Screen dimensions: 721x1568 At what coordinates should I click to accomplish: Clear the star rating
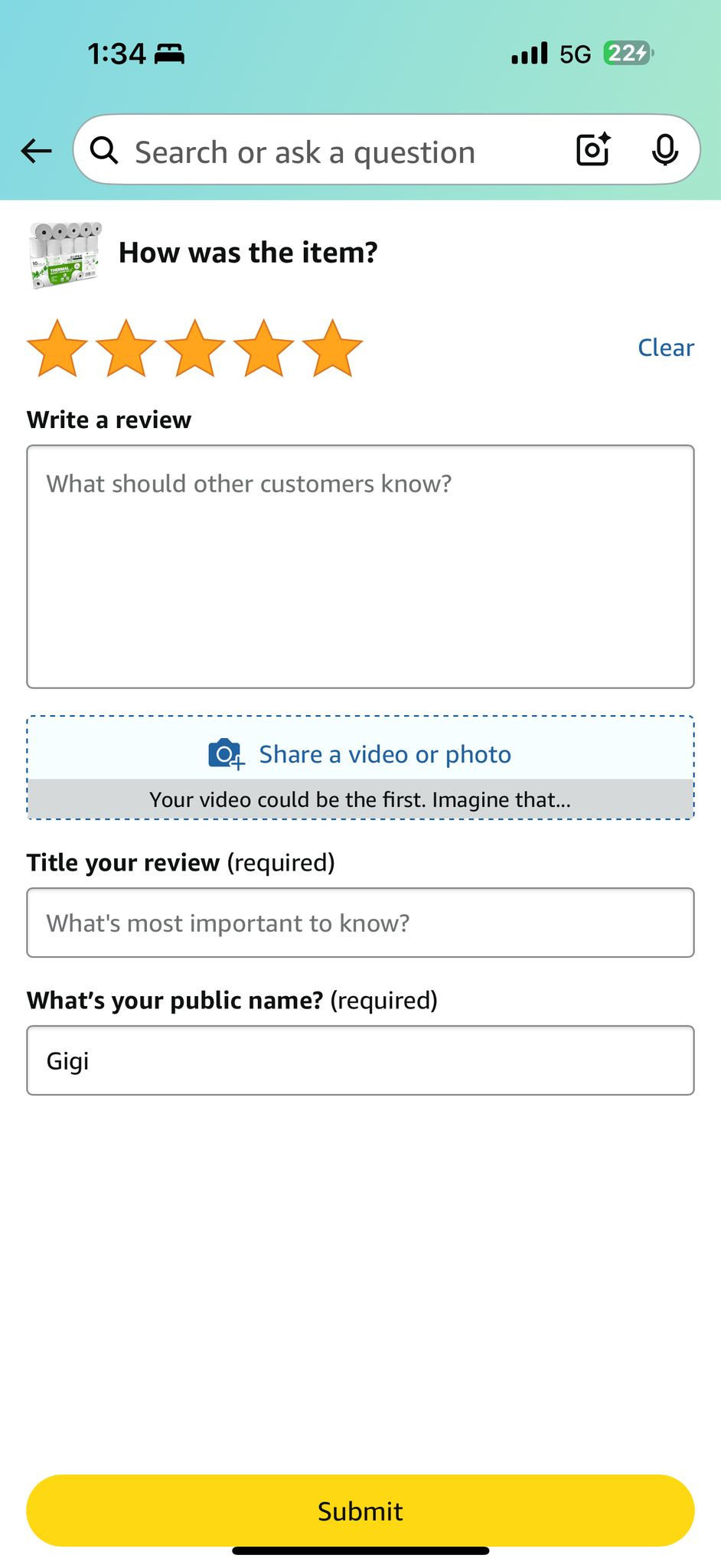665,348
